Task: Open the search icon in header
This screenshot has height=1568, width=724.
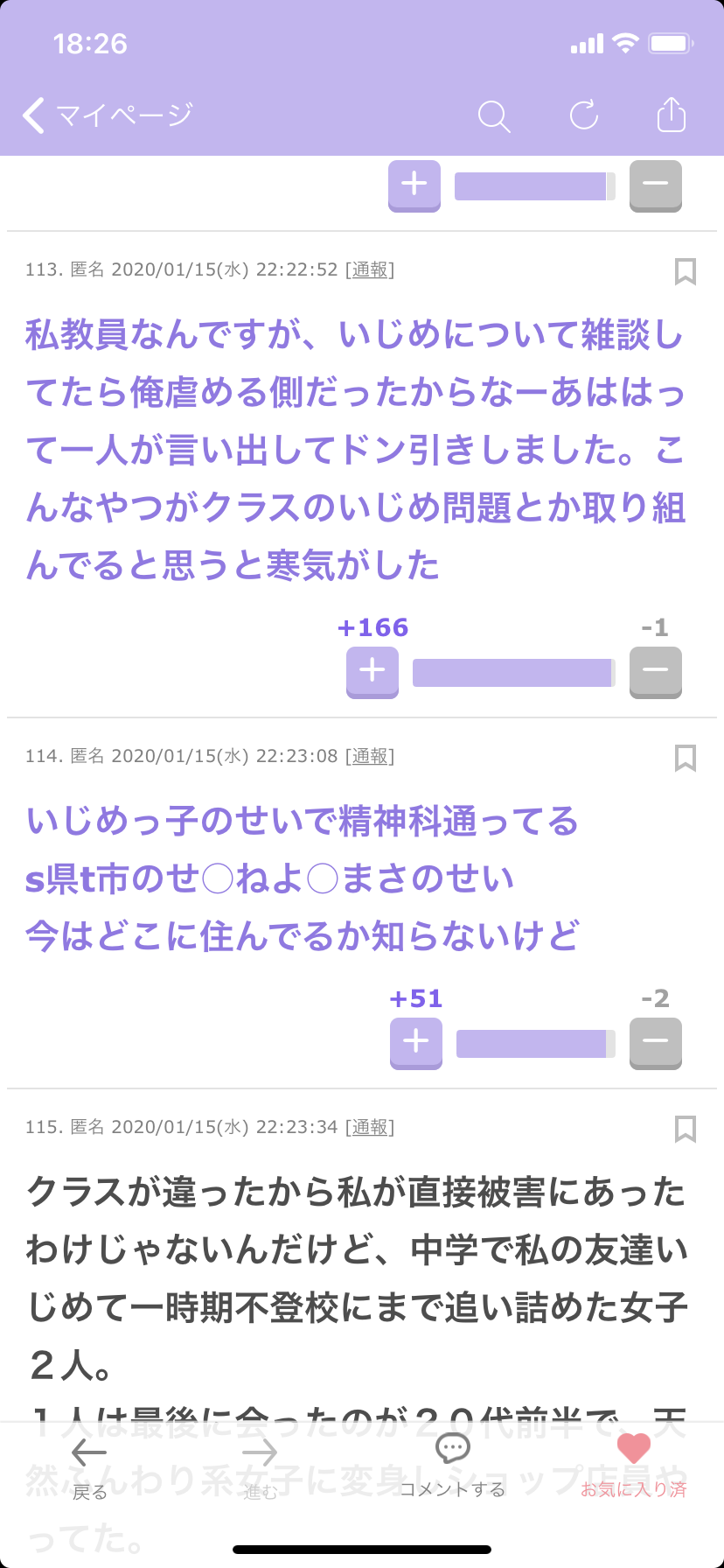Action: pyautogui.click(x=494, y=115)
